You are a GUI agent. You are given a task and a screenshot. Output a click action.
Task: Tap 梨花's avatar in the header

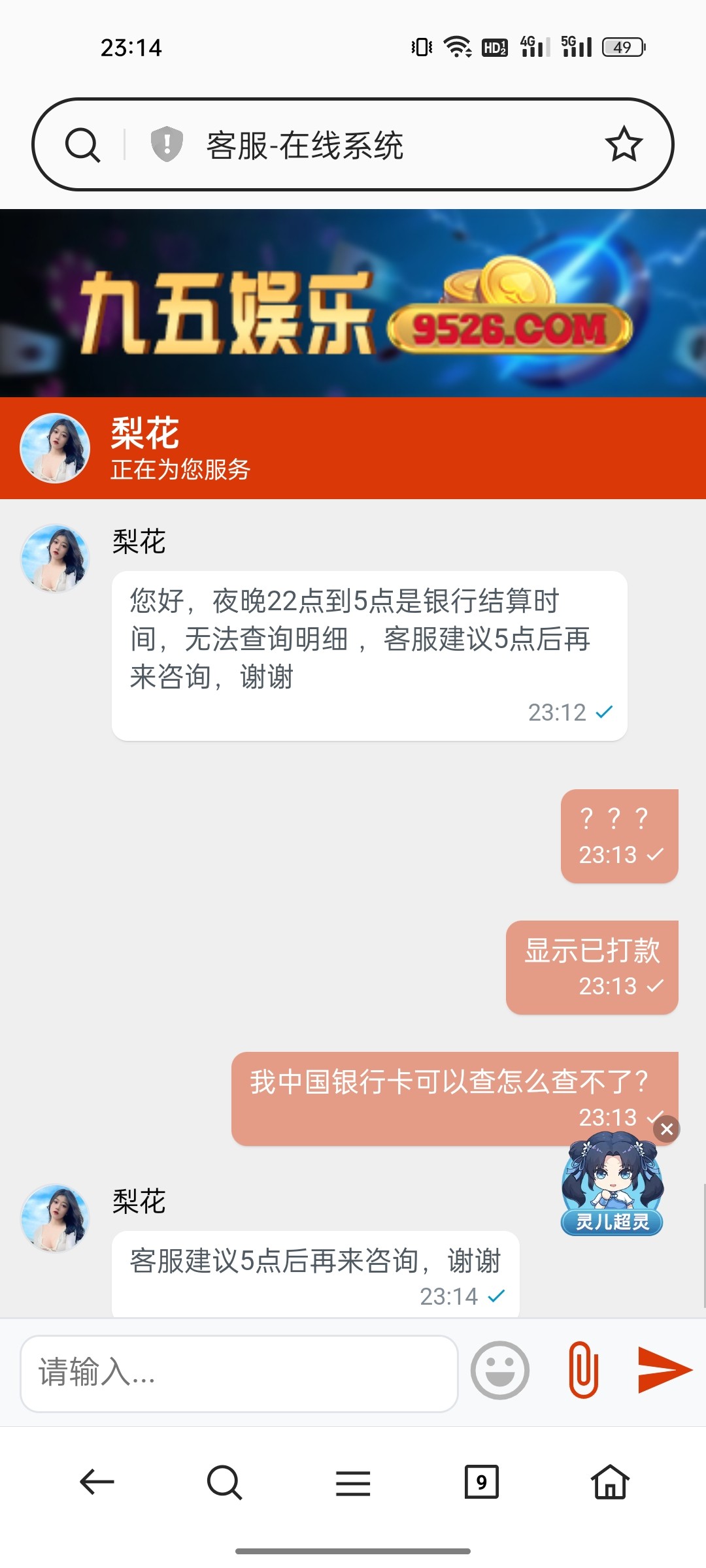(x=55, y=448)
